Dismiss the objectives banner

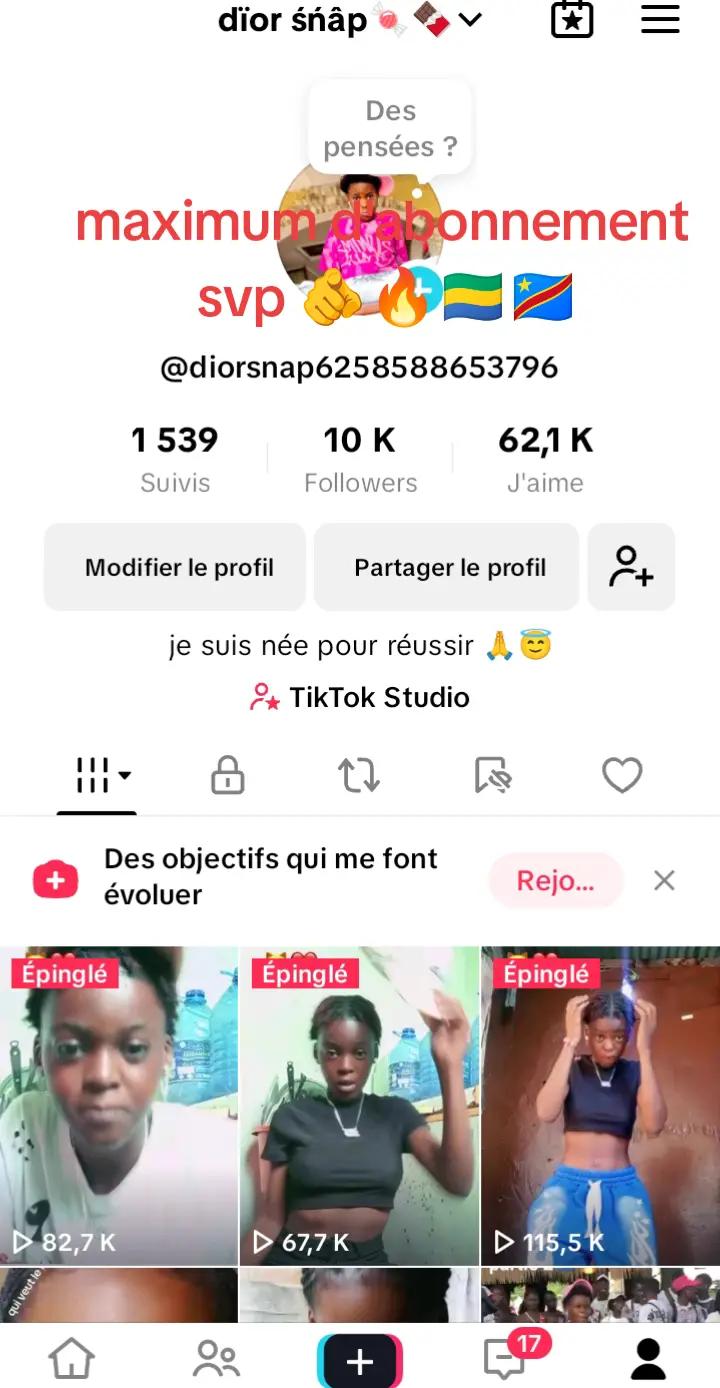[x=664, y=881]
